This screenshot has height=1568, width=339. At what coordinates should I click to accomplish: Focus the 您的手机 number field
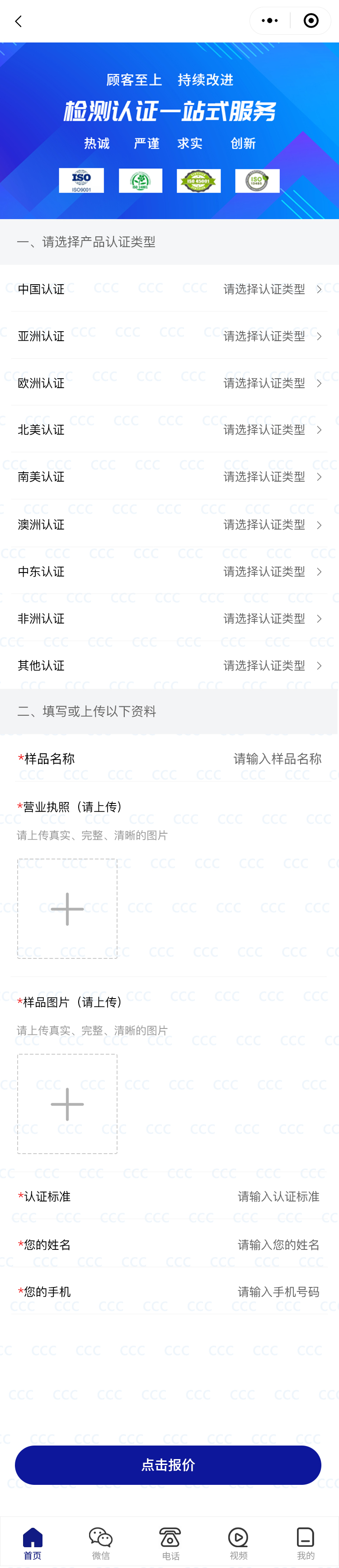[x=278, y=1291]
